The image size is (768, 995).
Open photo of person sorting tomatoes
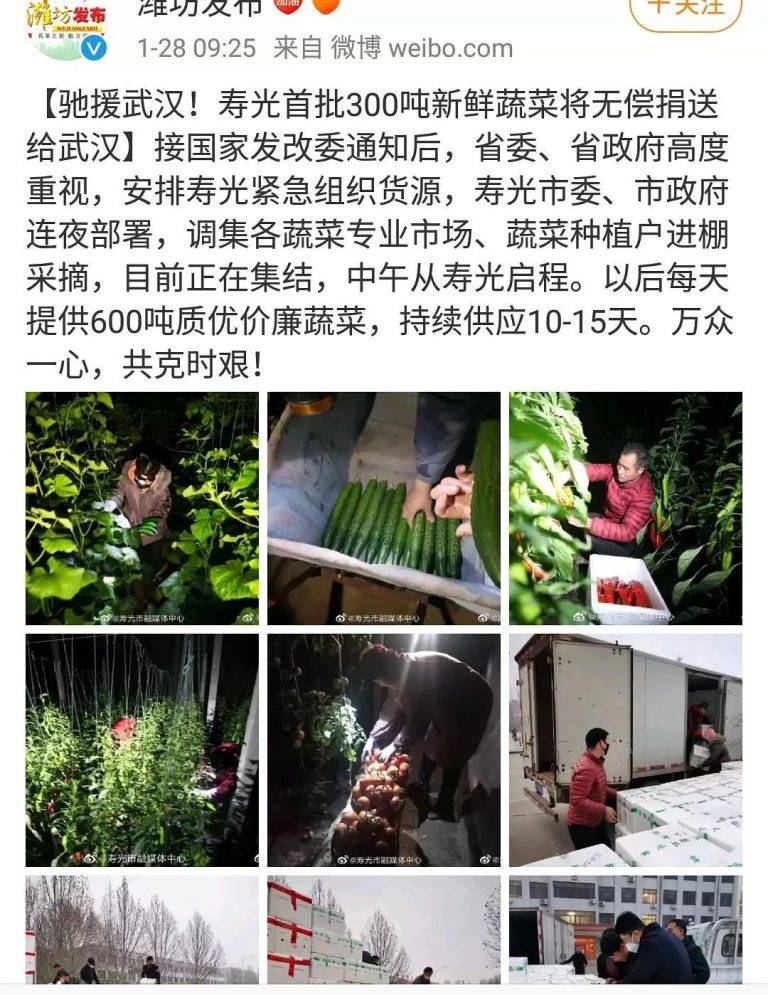[383, 749]
